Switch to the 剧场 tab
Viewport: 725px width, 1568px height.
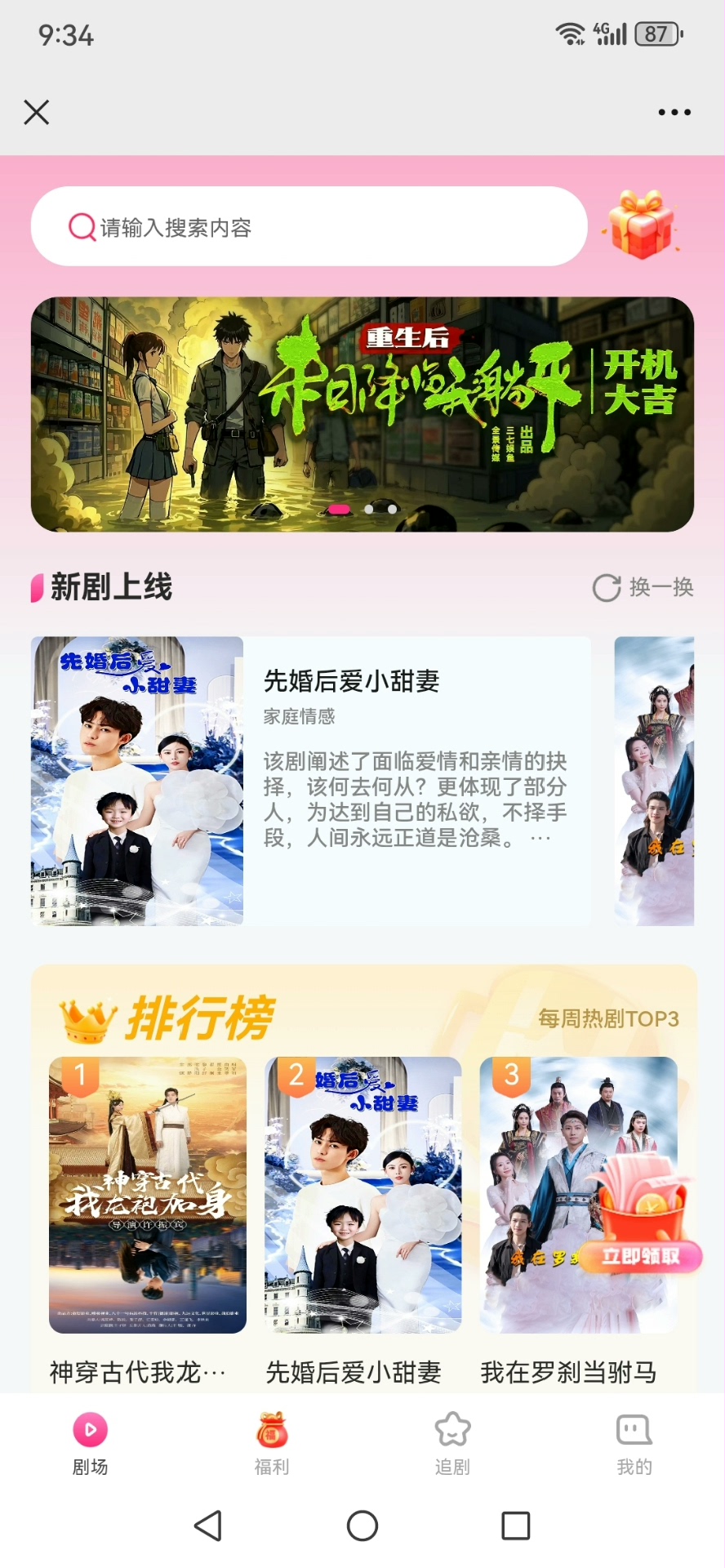pyautogui.click(x=91, y=1444)
